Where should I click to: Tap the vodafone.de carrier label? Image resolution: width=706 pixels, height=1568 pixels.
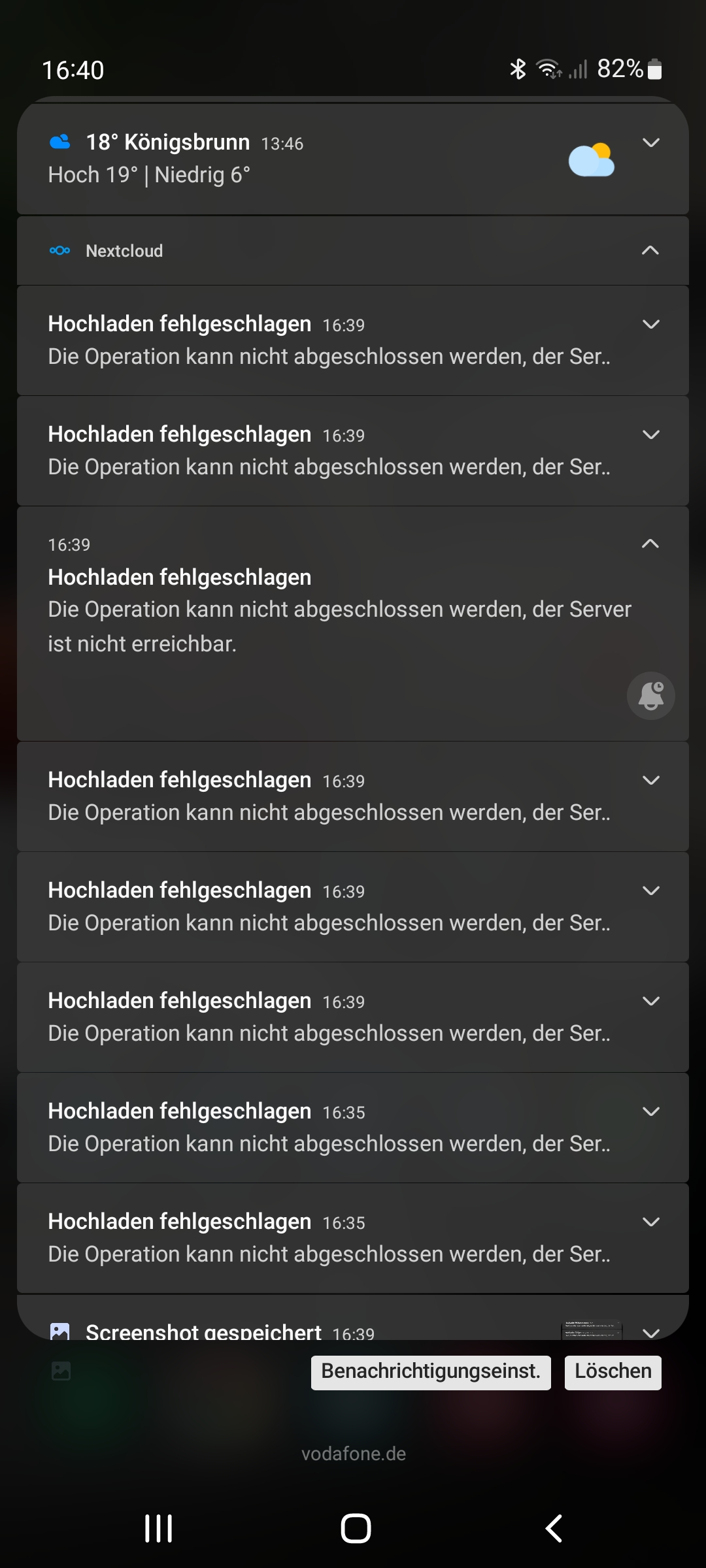click(353, 1453)
